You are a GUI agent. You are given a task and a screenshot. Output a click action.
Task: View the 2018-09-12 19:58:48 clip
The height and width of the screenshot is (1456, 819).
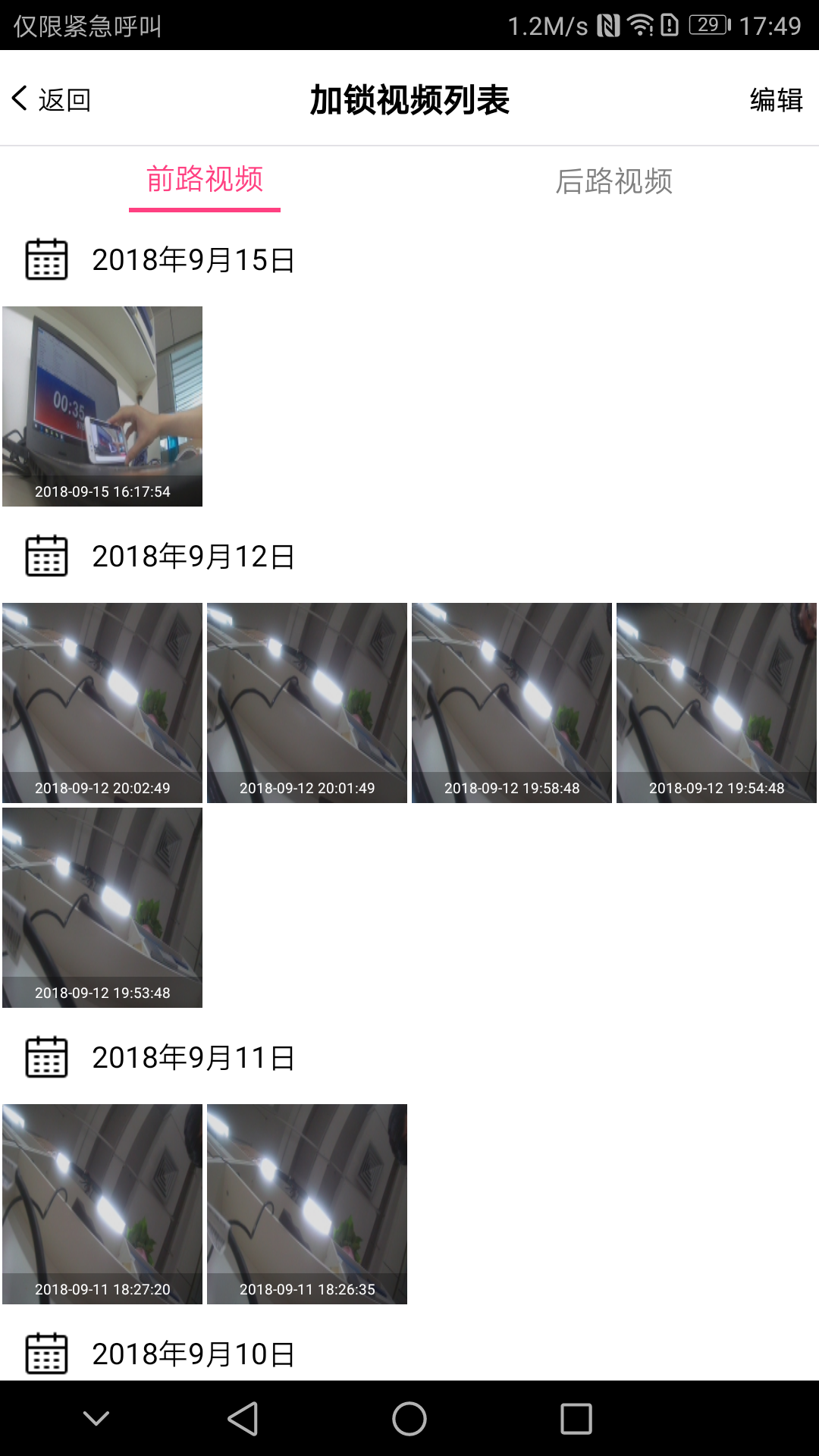512,703
